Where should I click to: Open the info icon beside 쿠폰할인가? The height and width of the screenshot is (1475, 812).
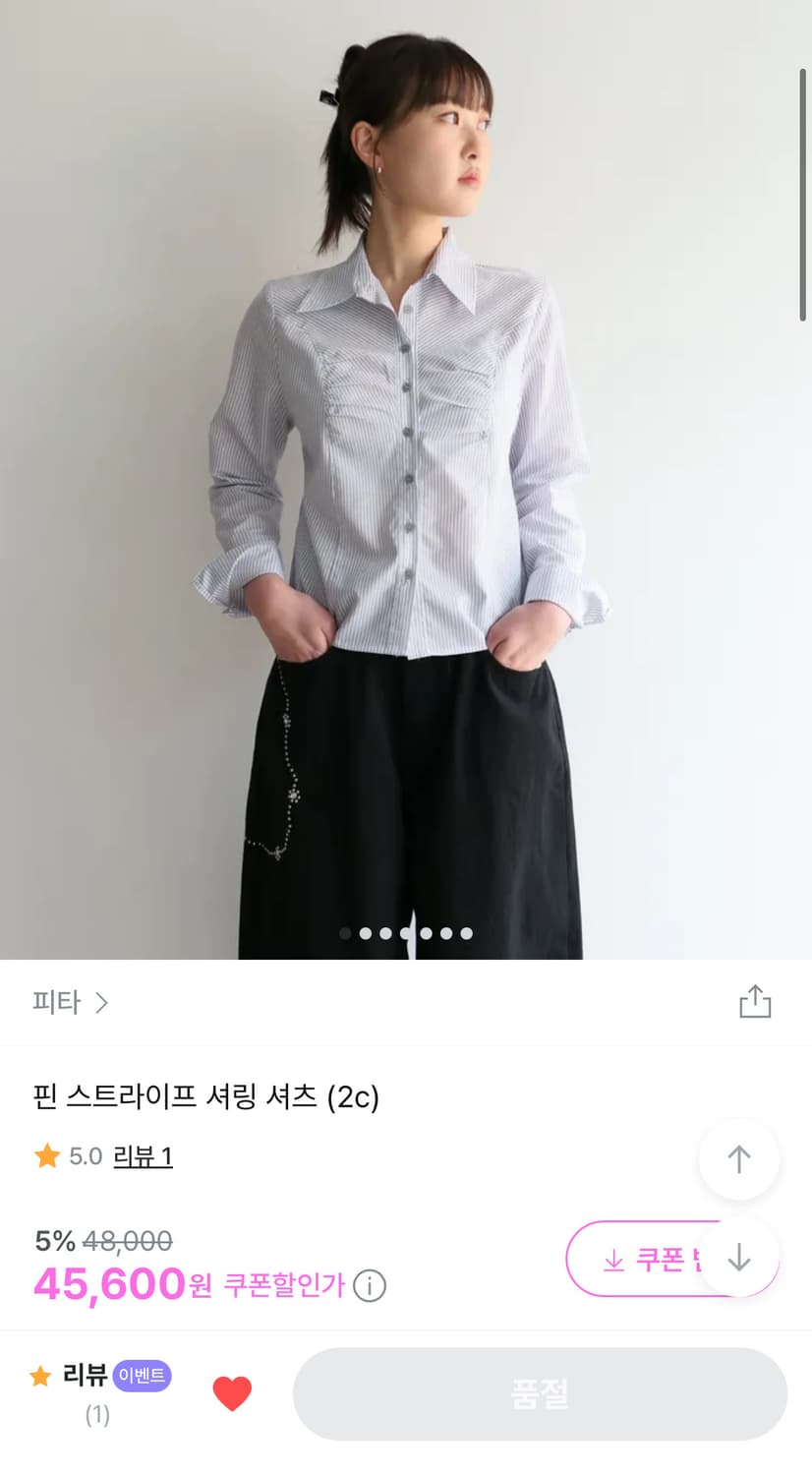(369, 1285)
